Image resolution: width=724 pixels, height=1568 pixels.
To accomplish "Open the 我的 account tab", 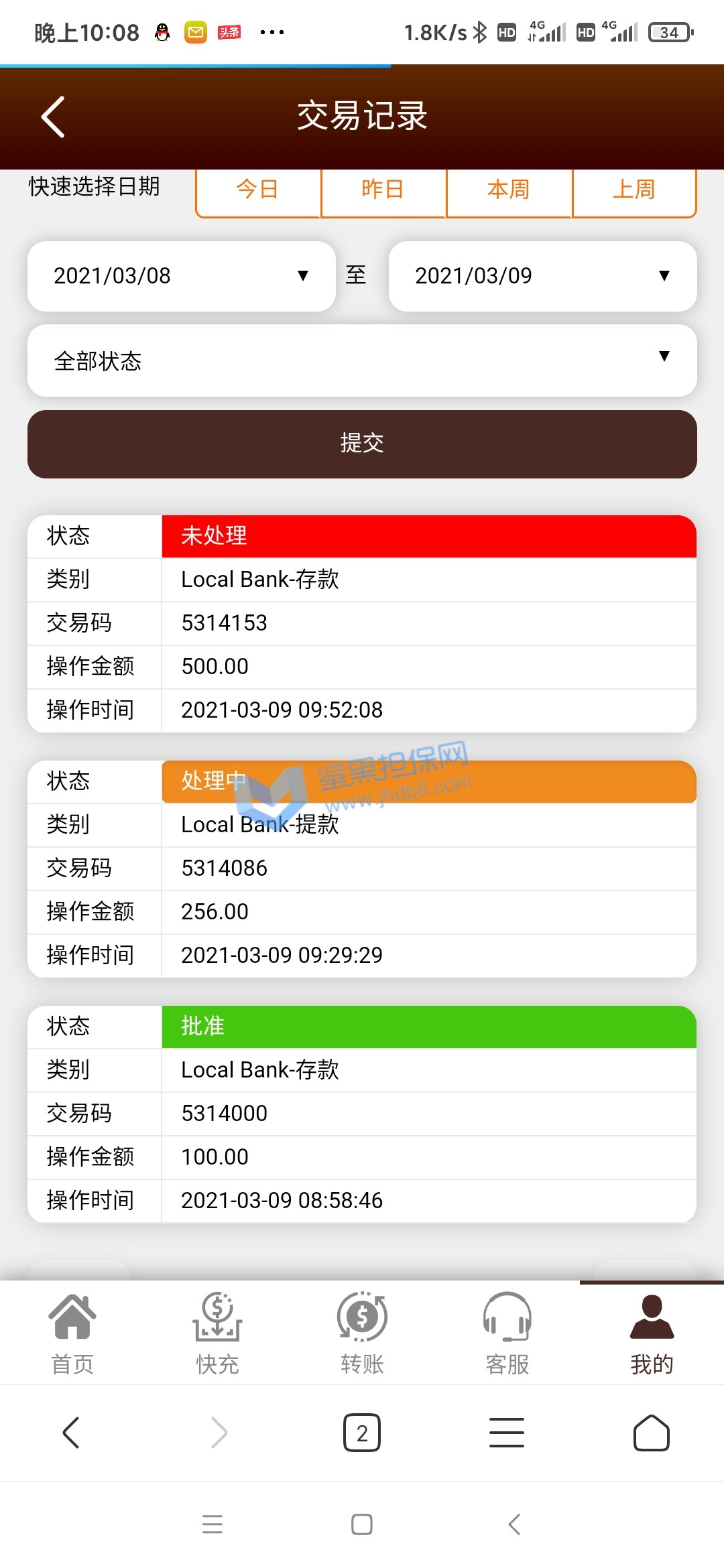I will (x=652, y=1333).
